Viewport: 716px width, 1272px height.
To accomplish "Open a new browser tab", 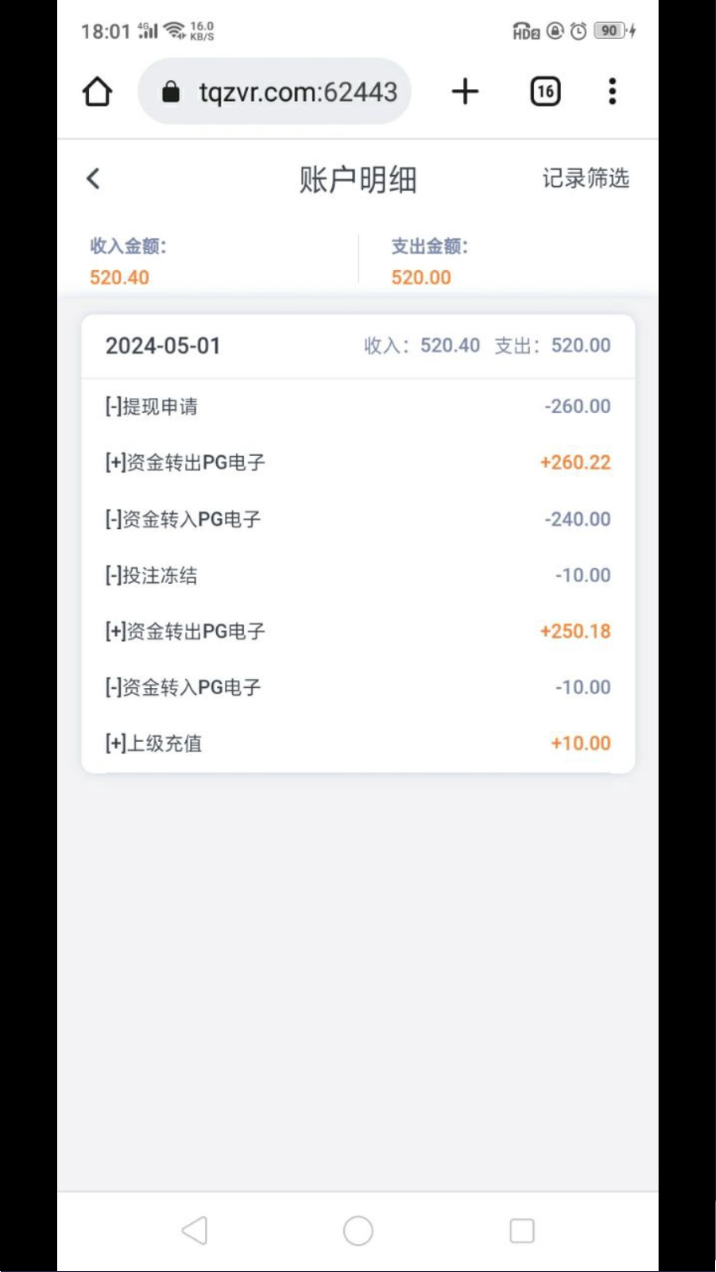I will (465, 92).
